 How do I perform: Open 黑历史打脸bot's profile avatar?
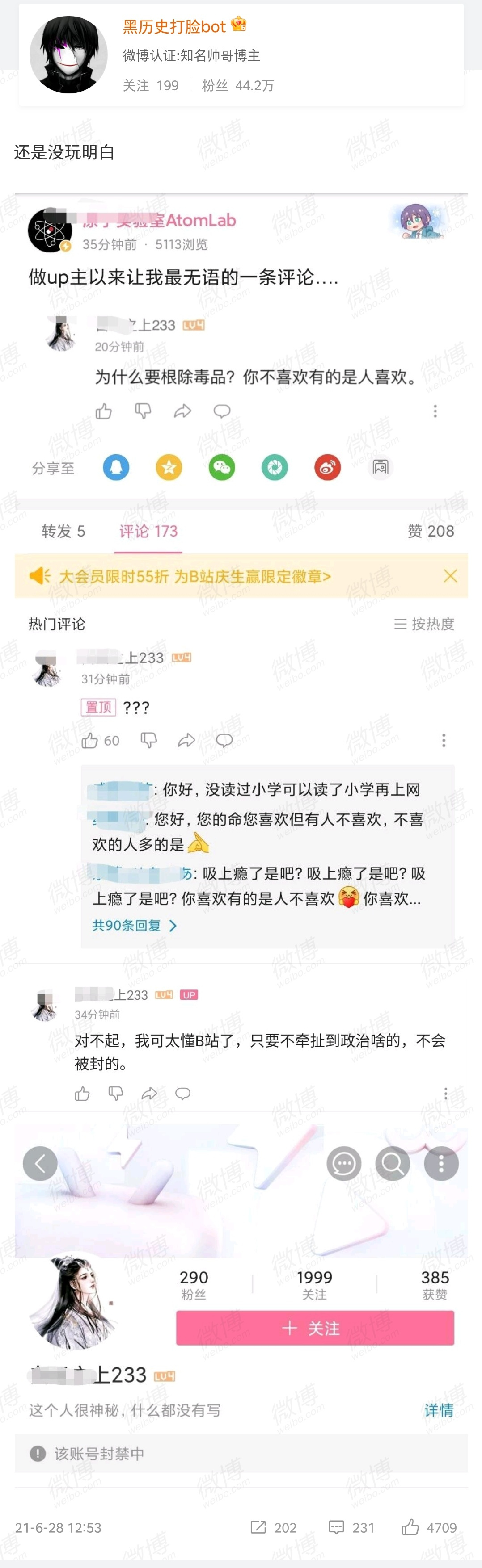[68, 55]
